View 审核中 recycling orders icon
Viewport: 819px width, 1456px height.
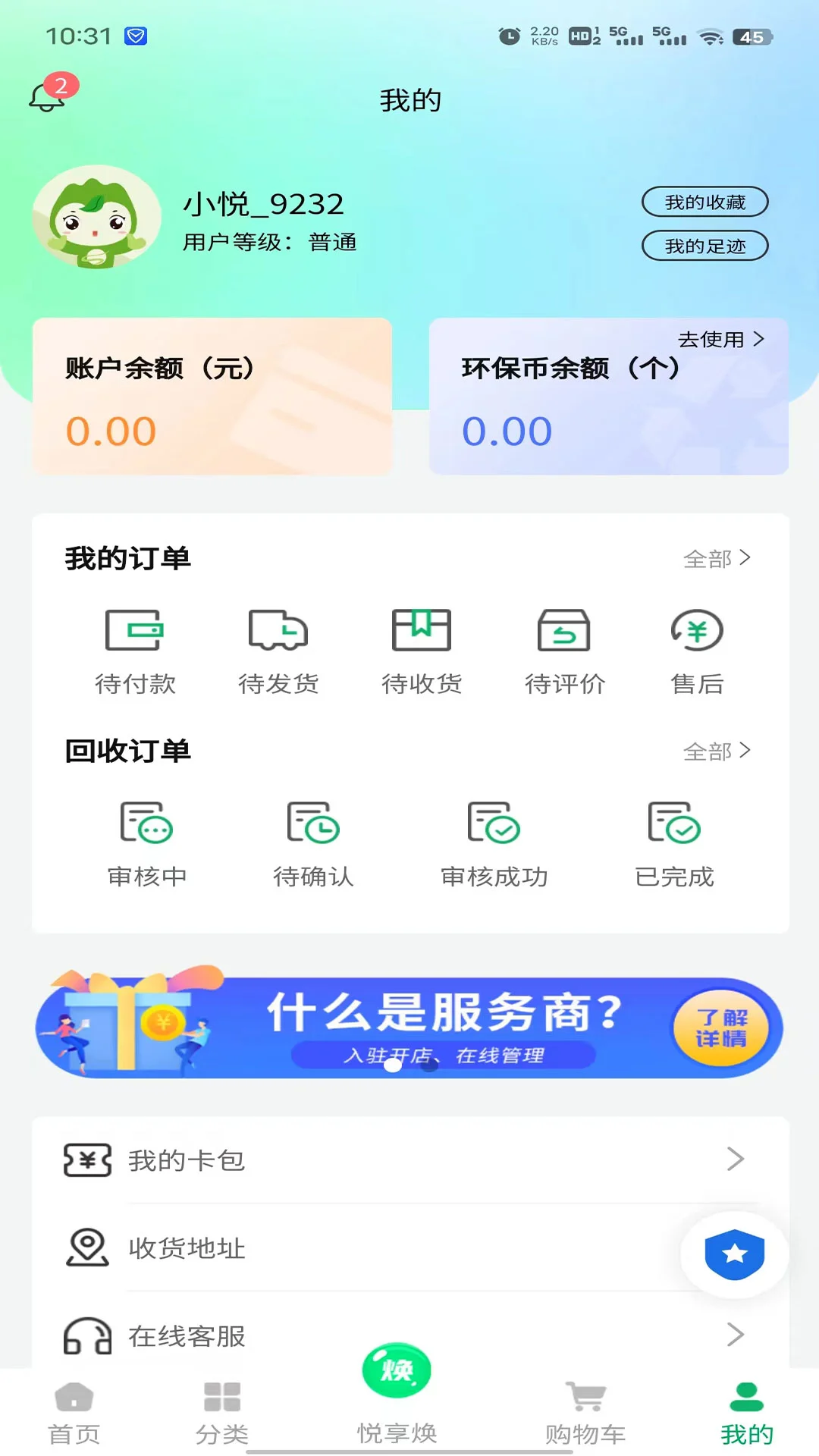(x=149, y=827)
